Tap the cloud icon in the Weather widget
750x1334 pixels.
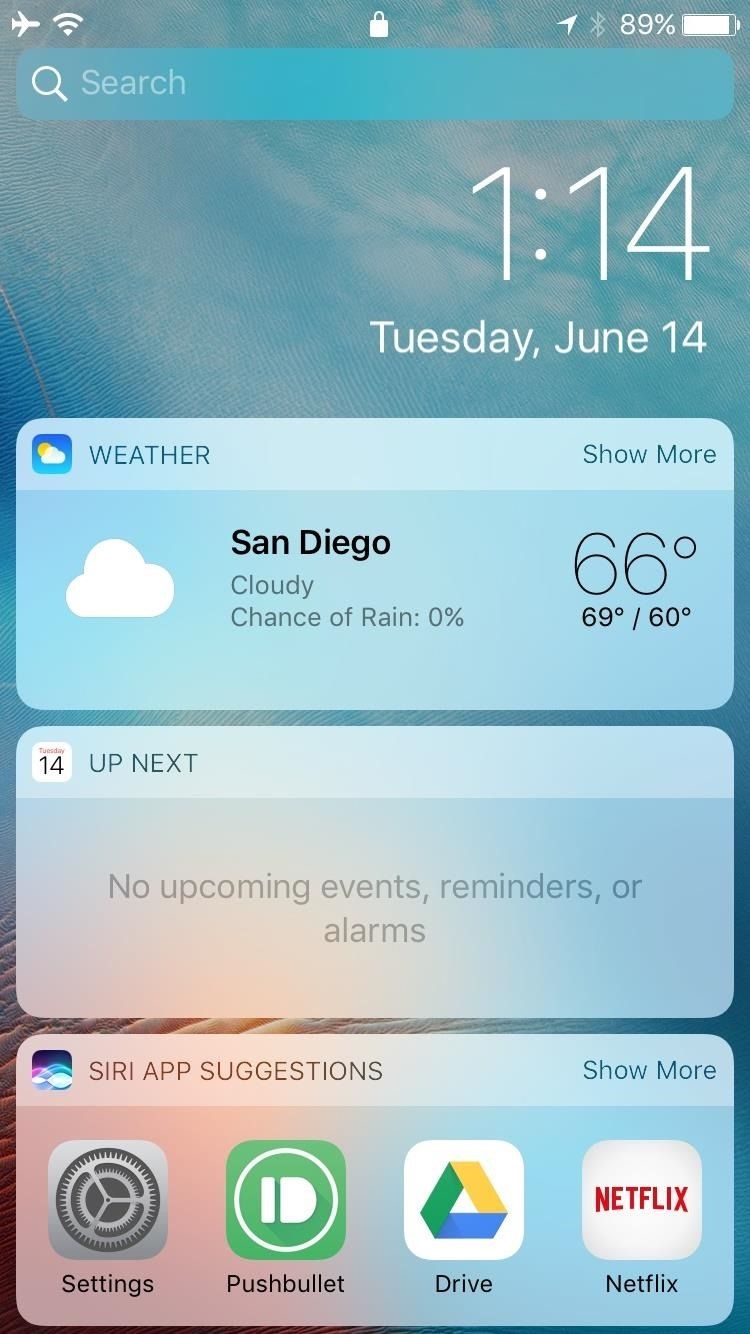click(x=120, y=578)
